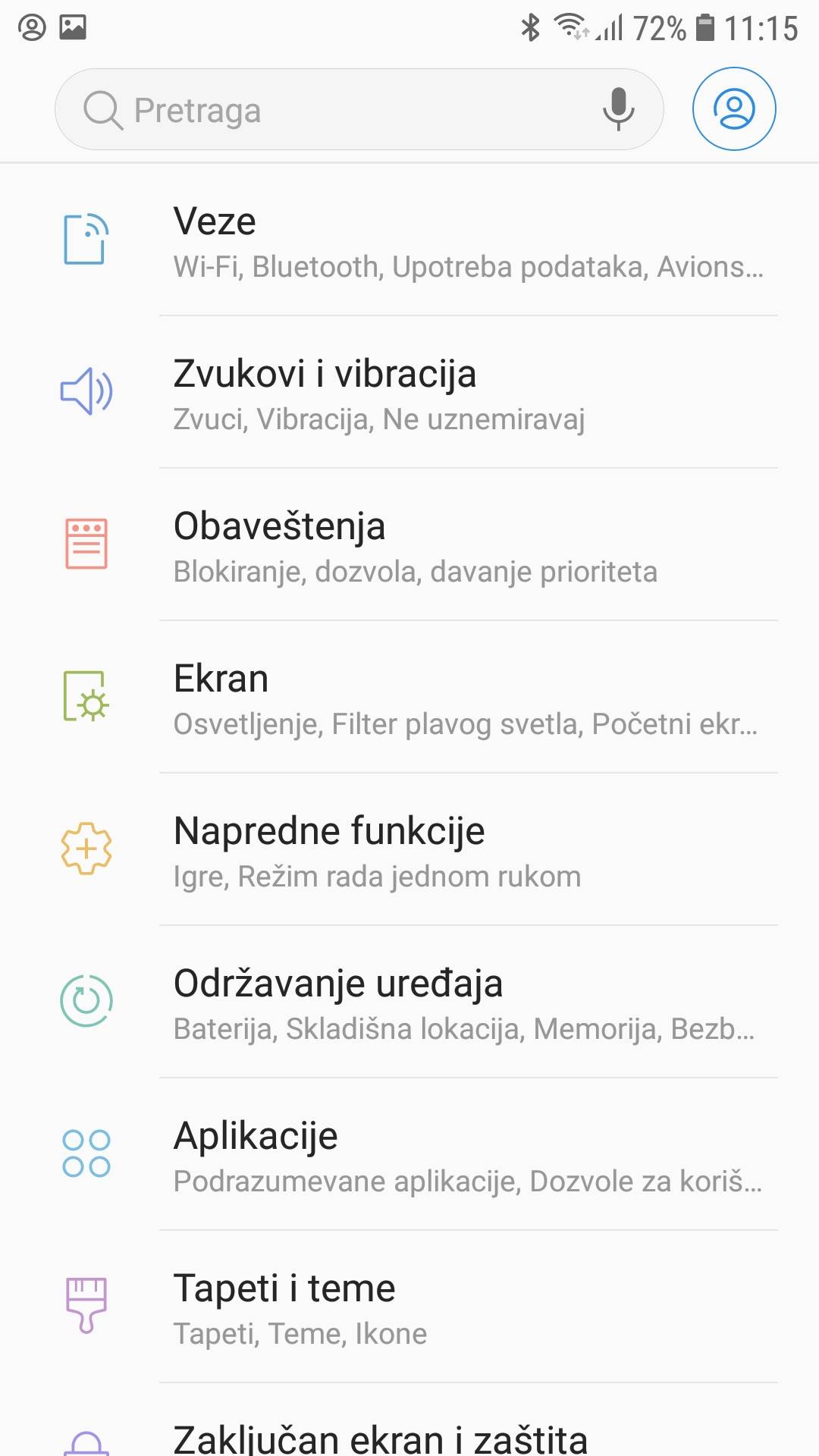Tap the microphone icon for voice search

[618, 108]
